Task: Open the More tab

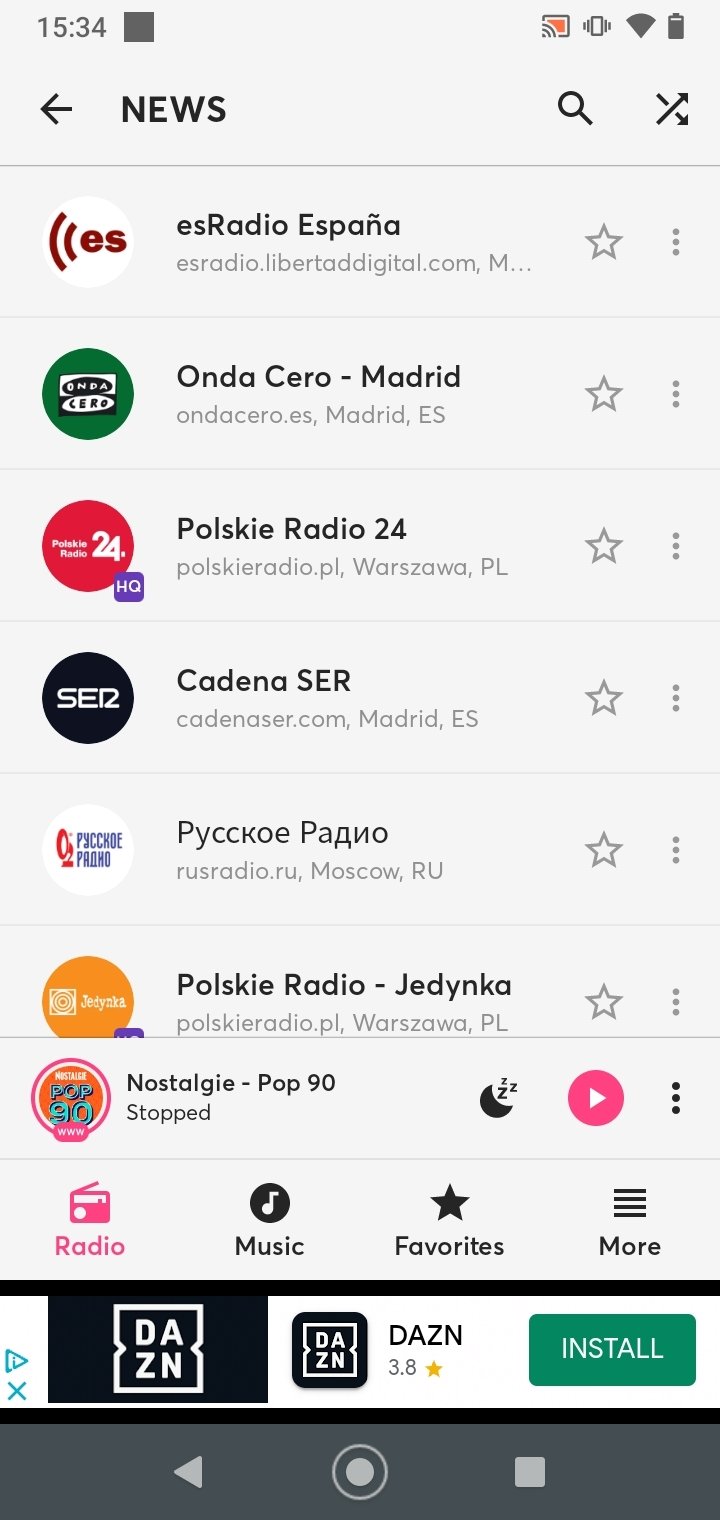Action: click(x=630, y=1220)
